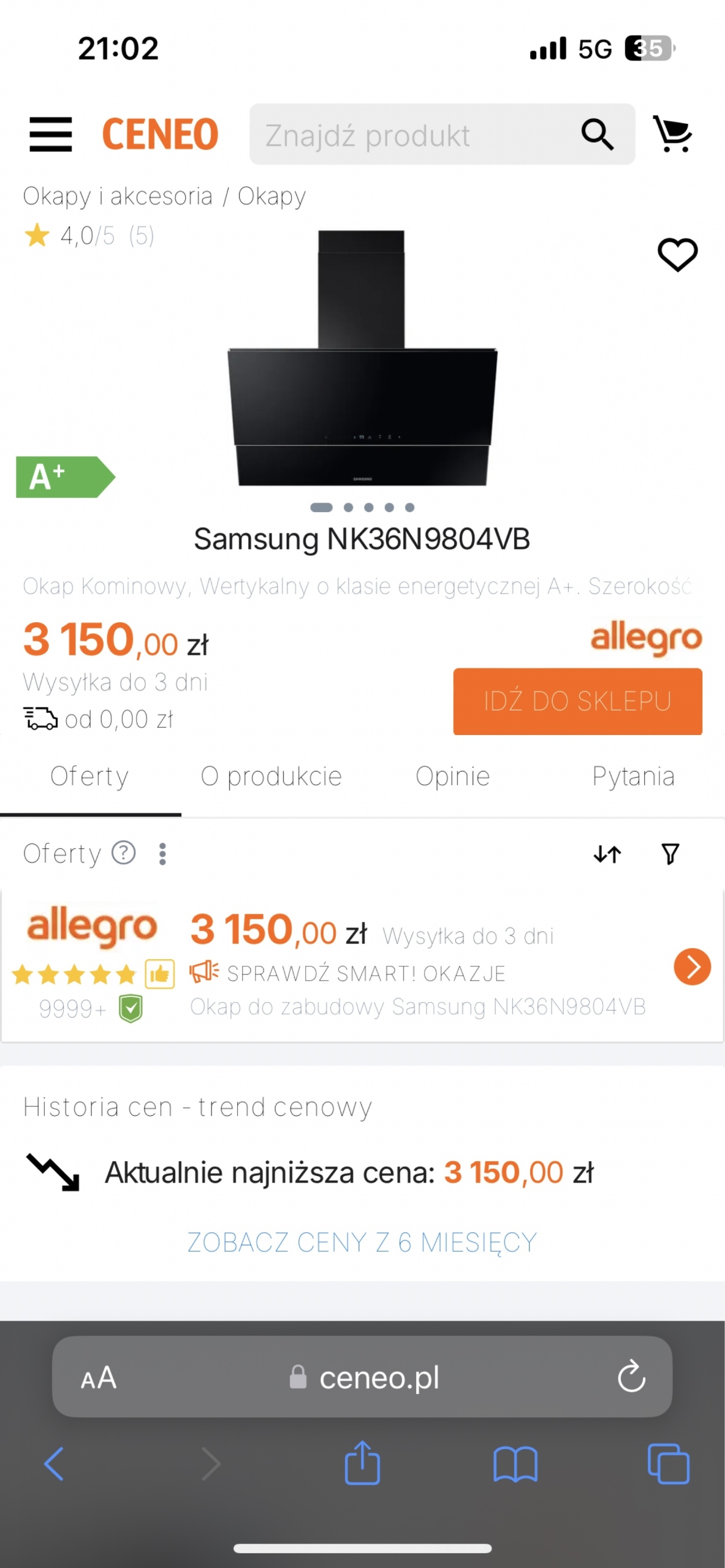Open the shopping cart
This screenshot has width=725, height=1568.
(672, 134)
